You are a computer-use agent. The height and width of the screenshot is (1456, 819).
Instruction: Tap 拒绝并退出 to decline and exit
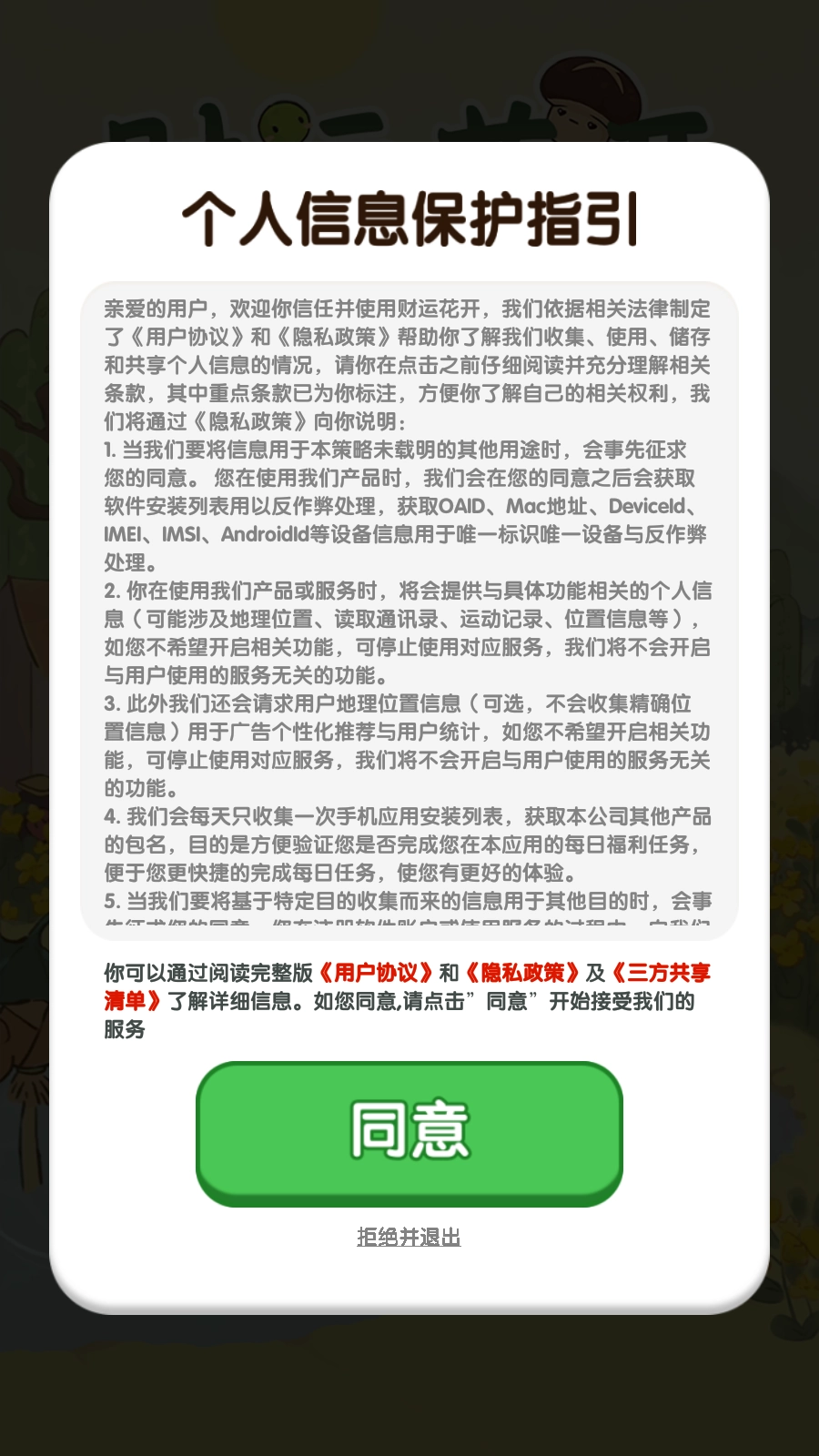click(x=409, y=1237)
